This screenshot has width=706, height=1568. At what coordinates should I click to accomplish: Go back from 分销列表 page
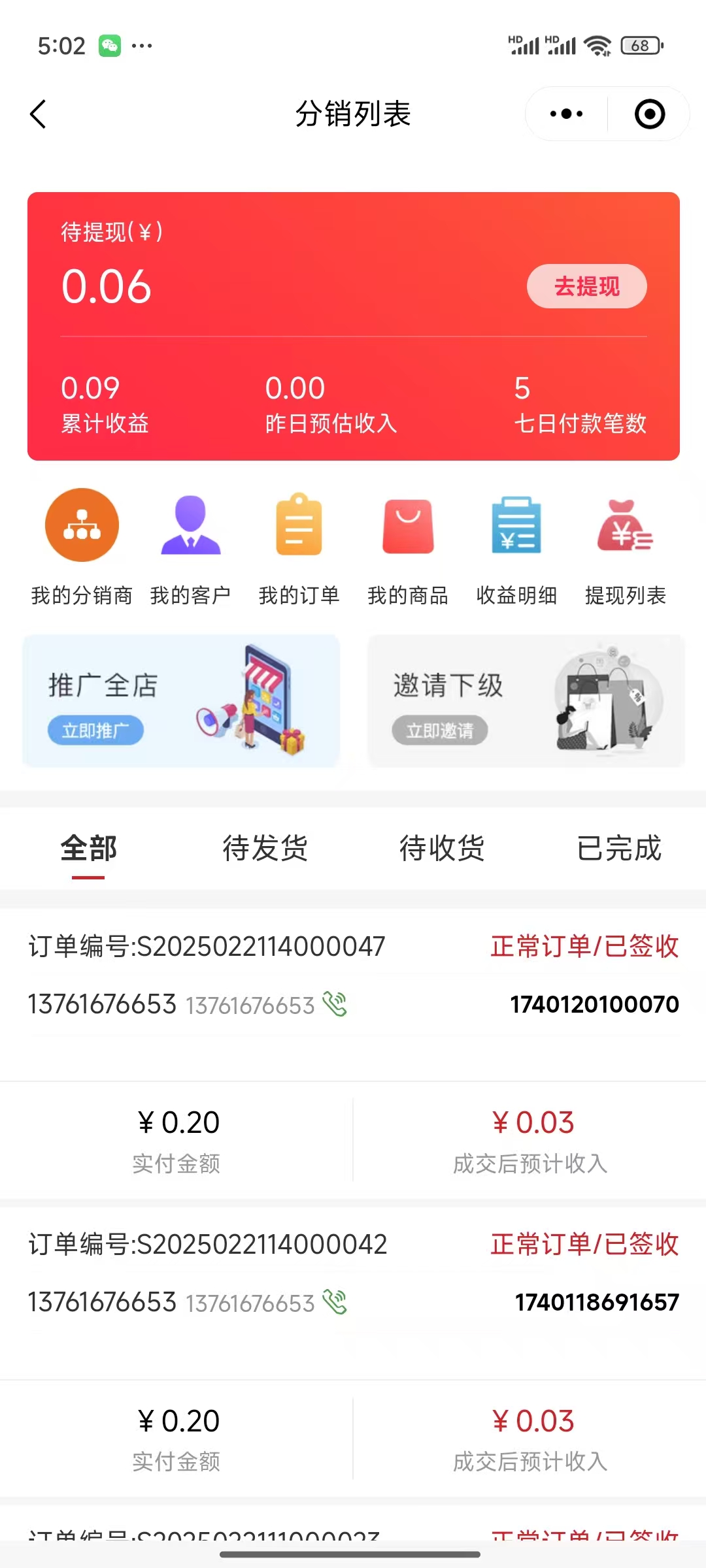(x=39, y=114)
